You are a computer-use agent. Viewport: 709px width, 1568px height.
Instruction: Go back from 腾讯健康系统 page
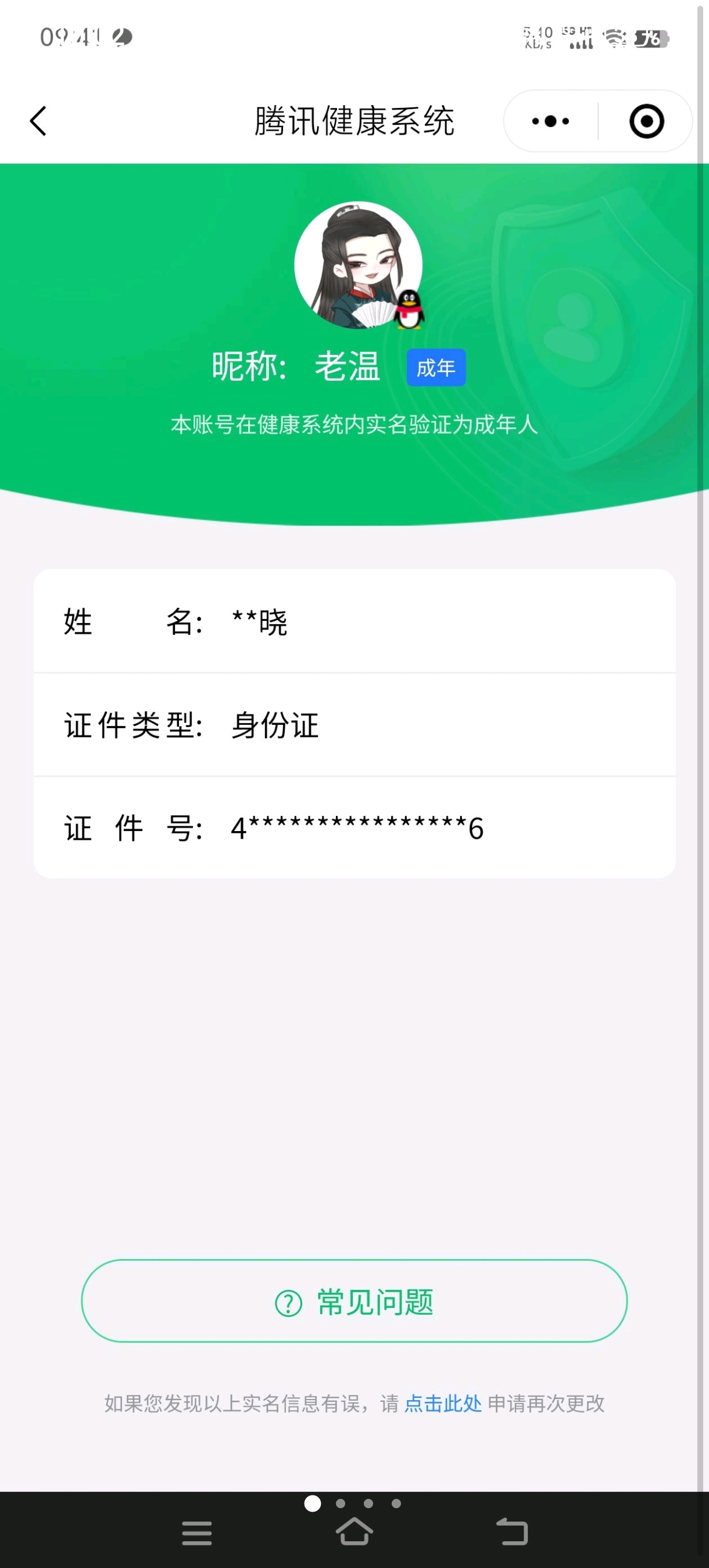[38, 121]
